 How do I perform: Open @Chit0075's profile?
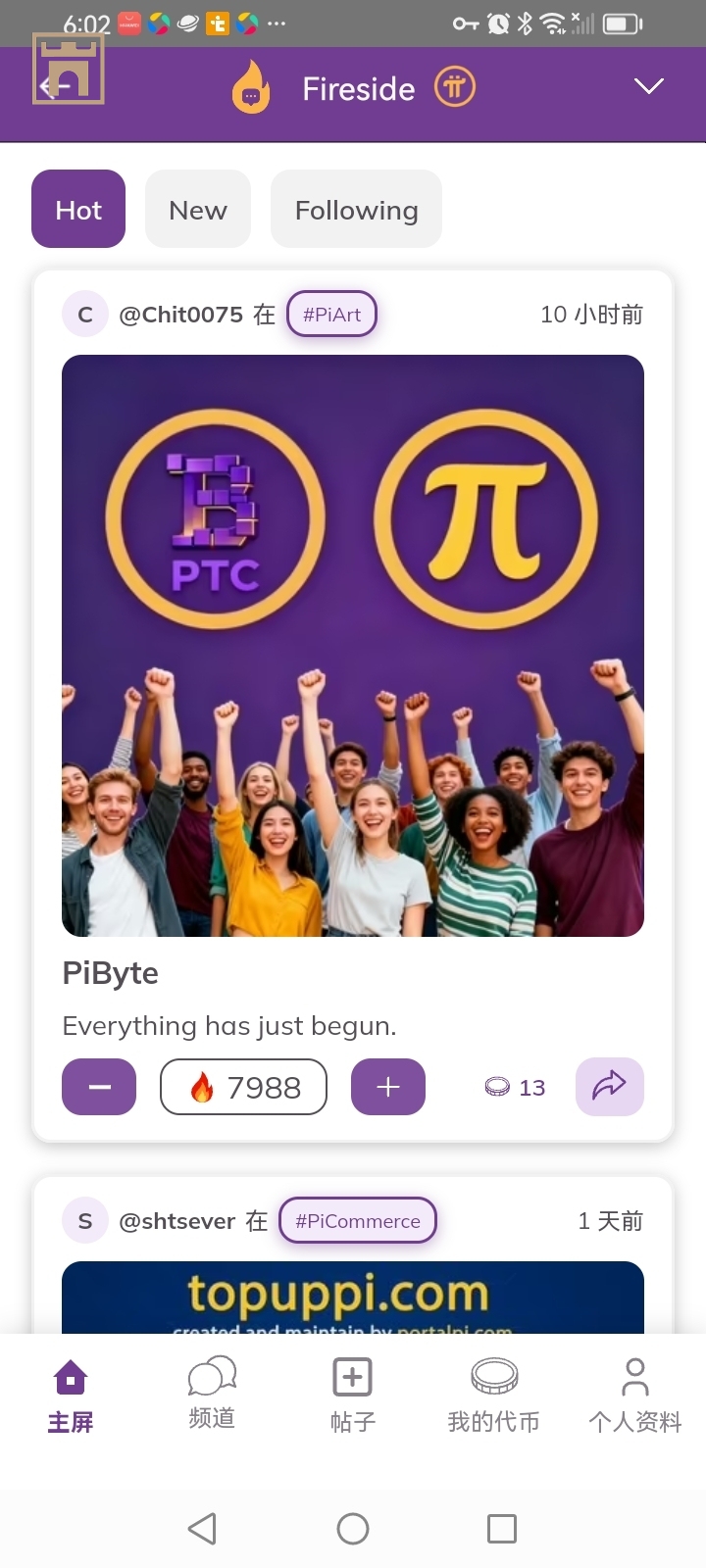[x=180, y=315]
